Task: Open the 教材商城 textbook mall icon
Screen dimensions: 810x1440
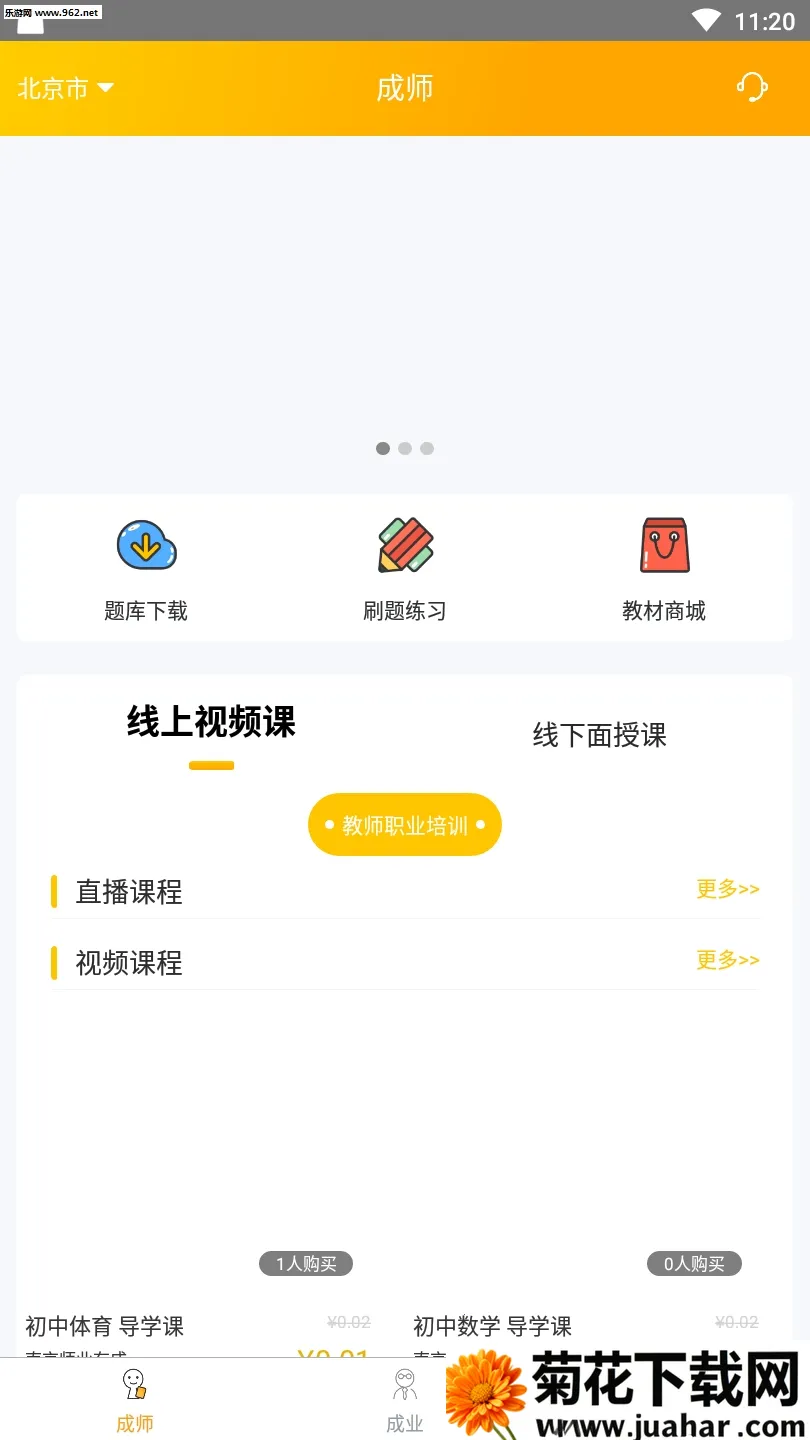Action: coord(664,567)
